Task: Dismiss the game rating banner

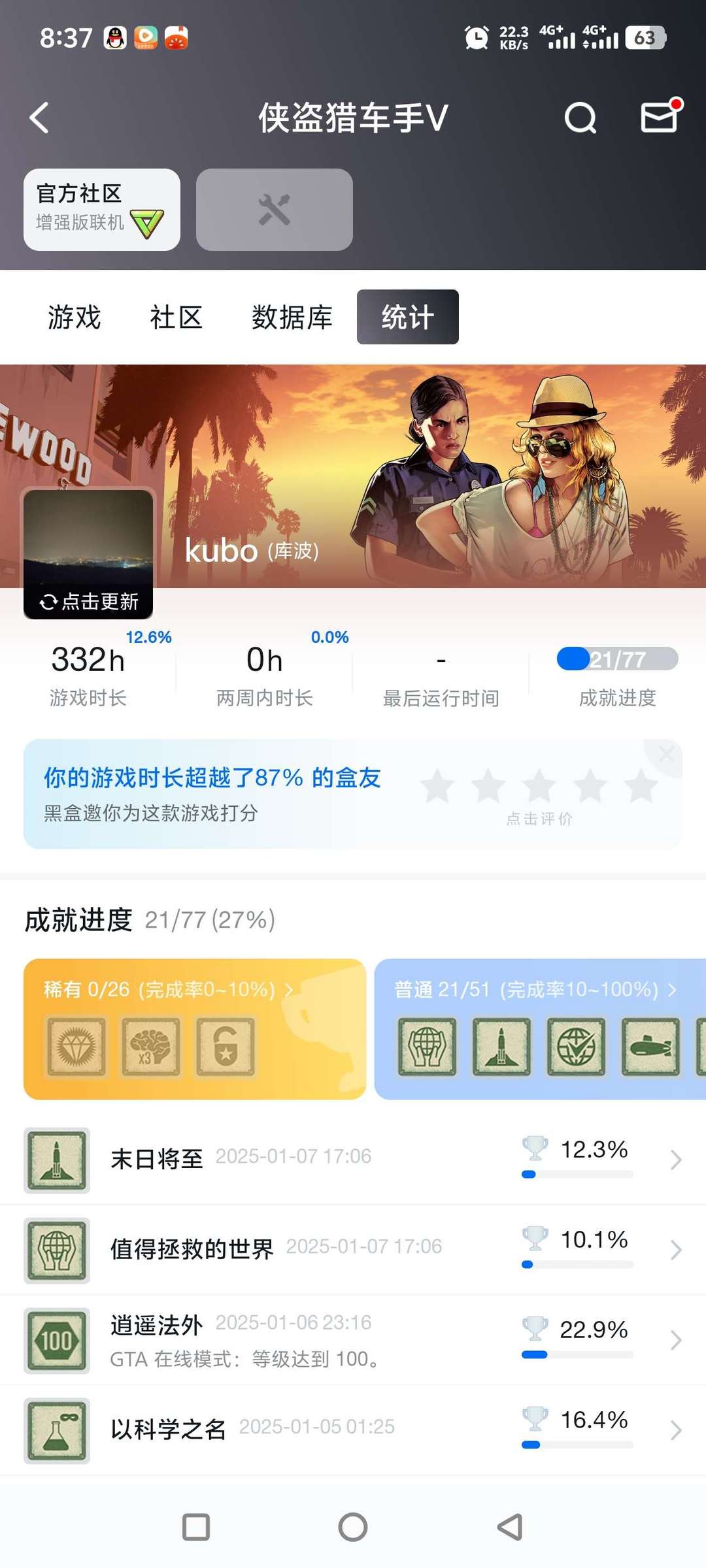Action: click(666, 755)
